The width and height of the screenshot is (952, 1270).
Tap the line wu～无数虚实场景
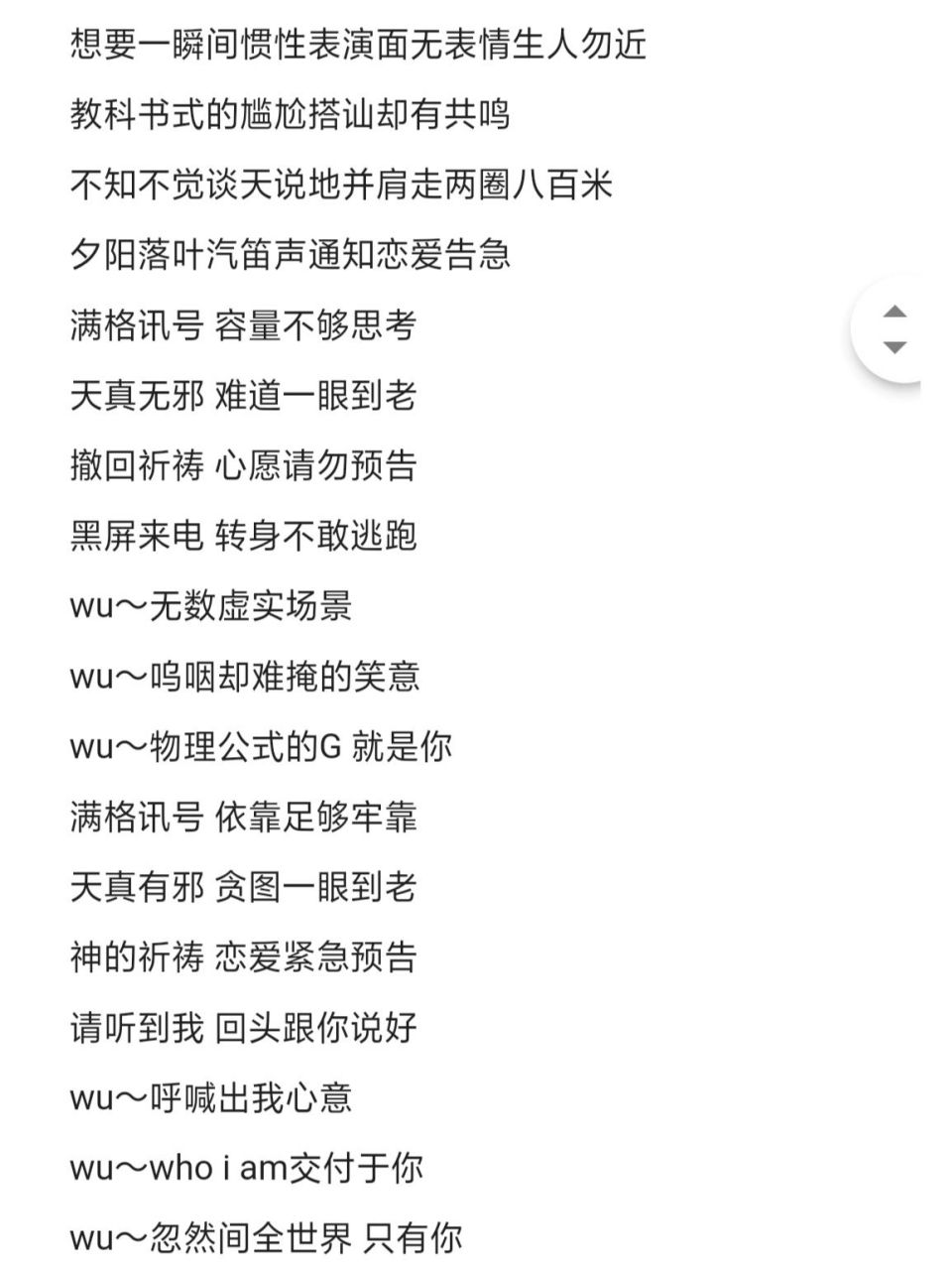click(213, 607)
